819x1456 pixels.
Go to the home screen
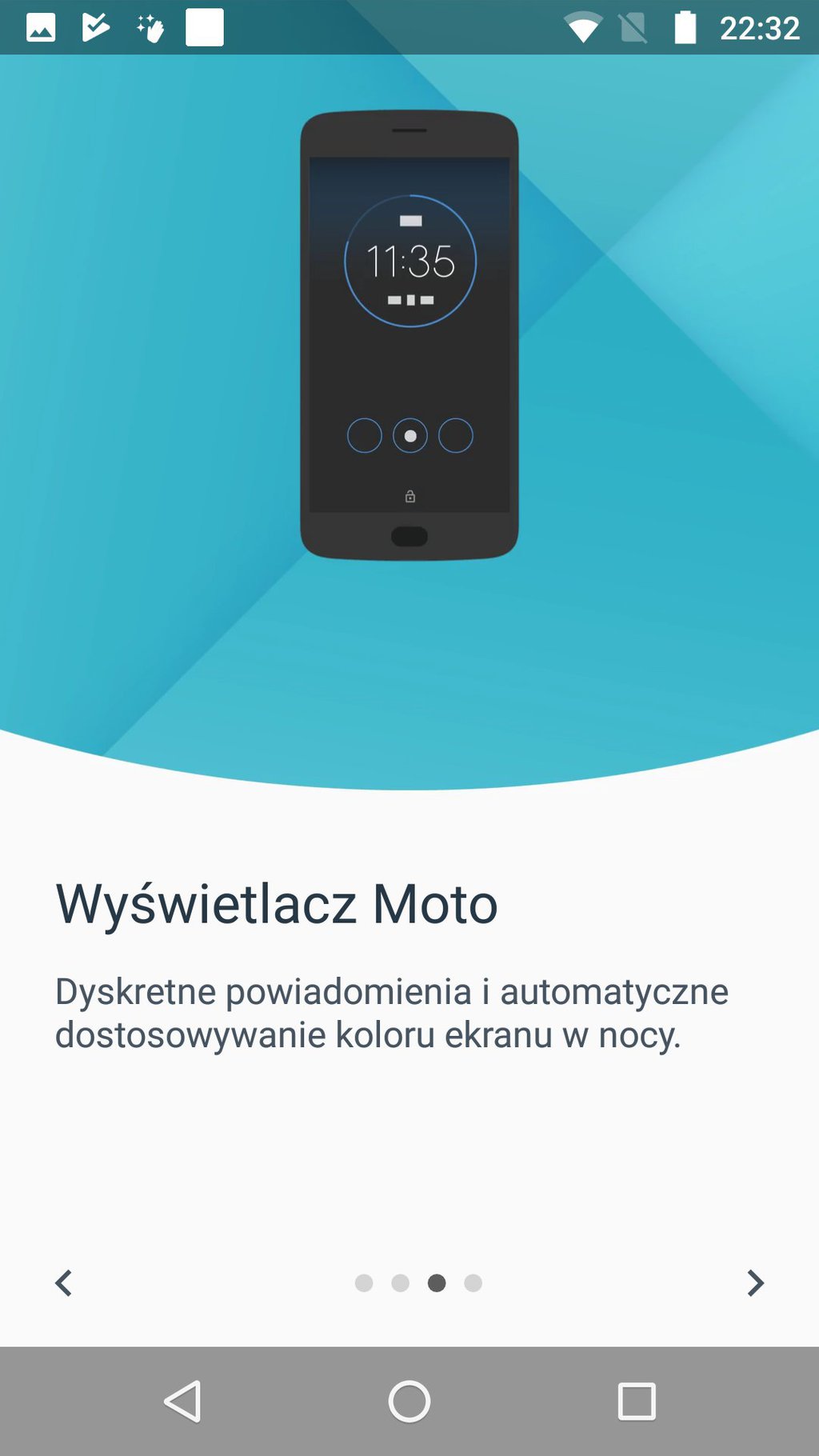tap(409, 1402)
